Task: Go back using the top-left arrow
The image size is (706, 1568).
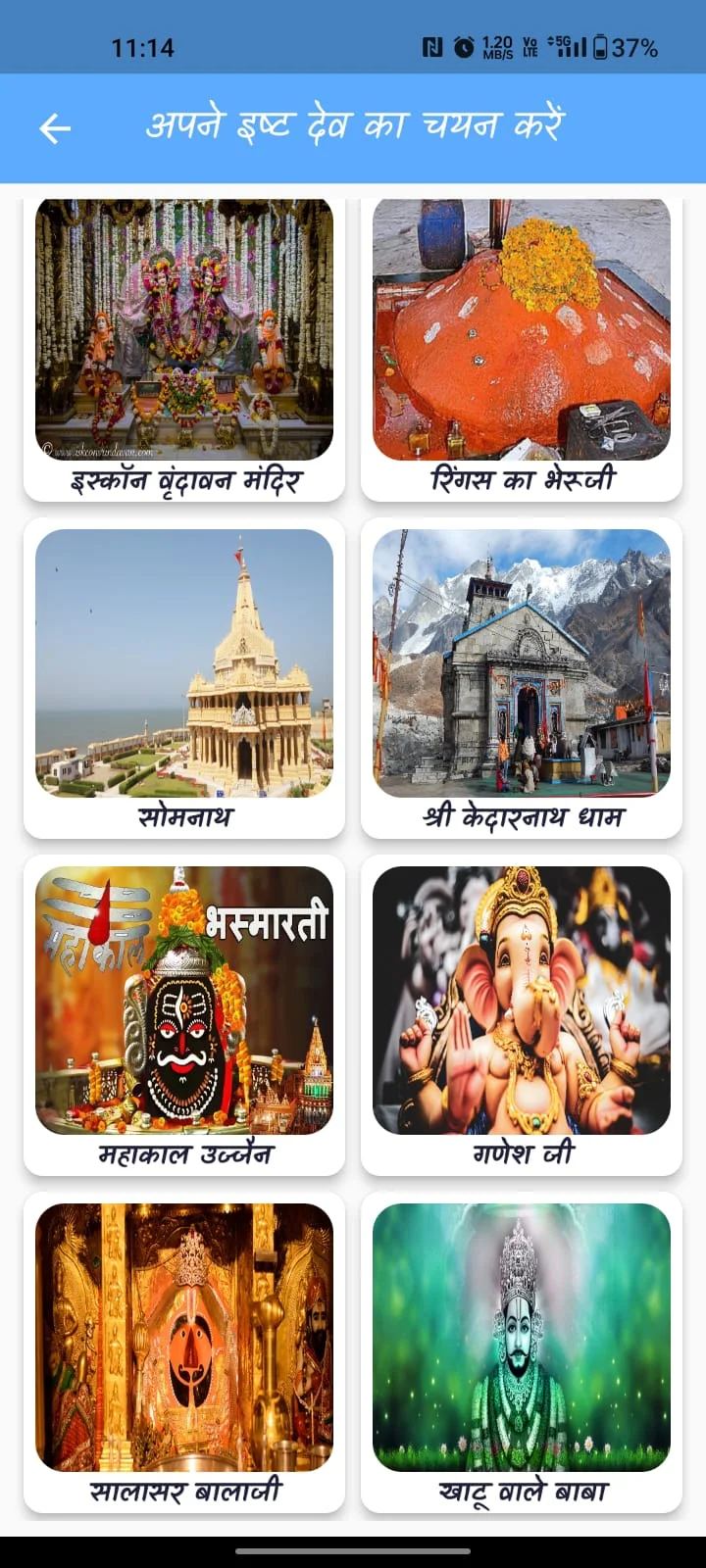Action: (55, 128)
